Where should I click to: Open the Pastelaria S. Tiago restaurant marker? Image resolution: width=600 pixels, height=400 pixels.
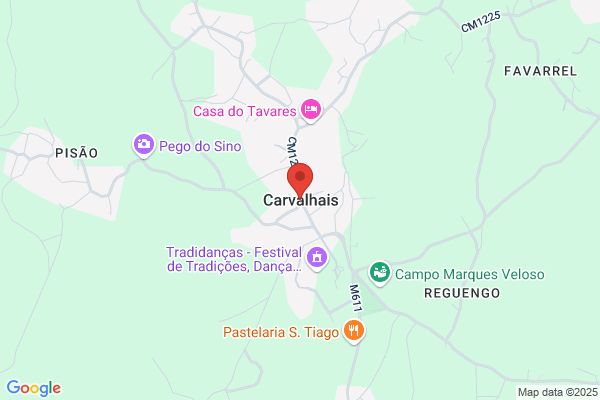click(353, 331)
